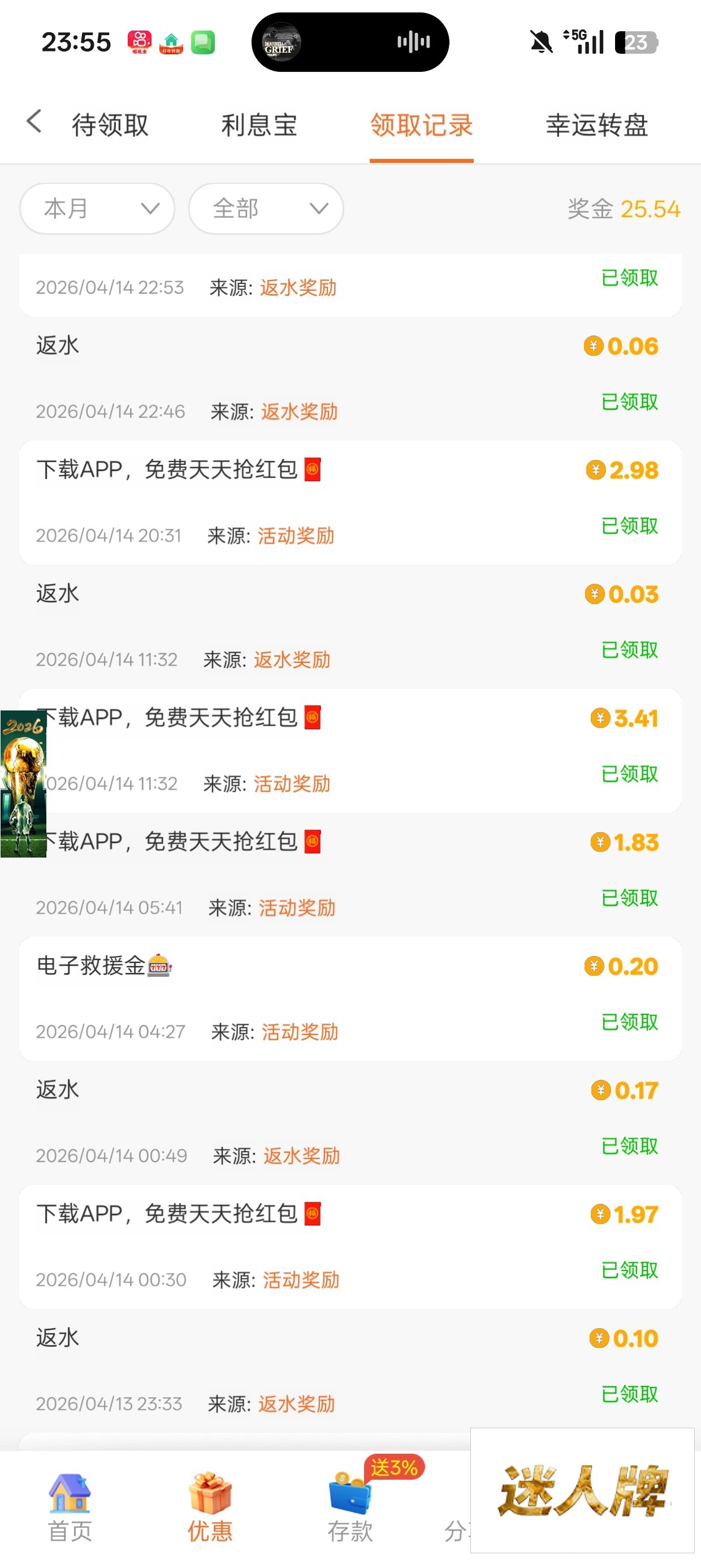
Task: Go back using the top-left arrow
Action: (x=34, y=122)
